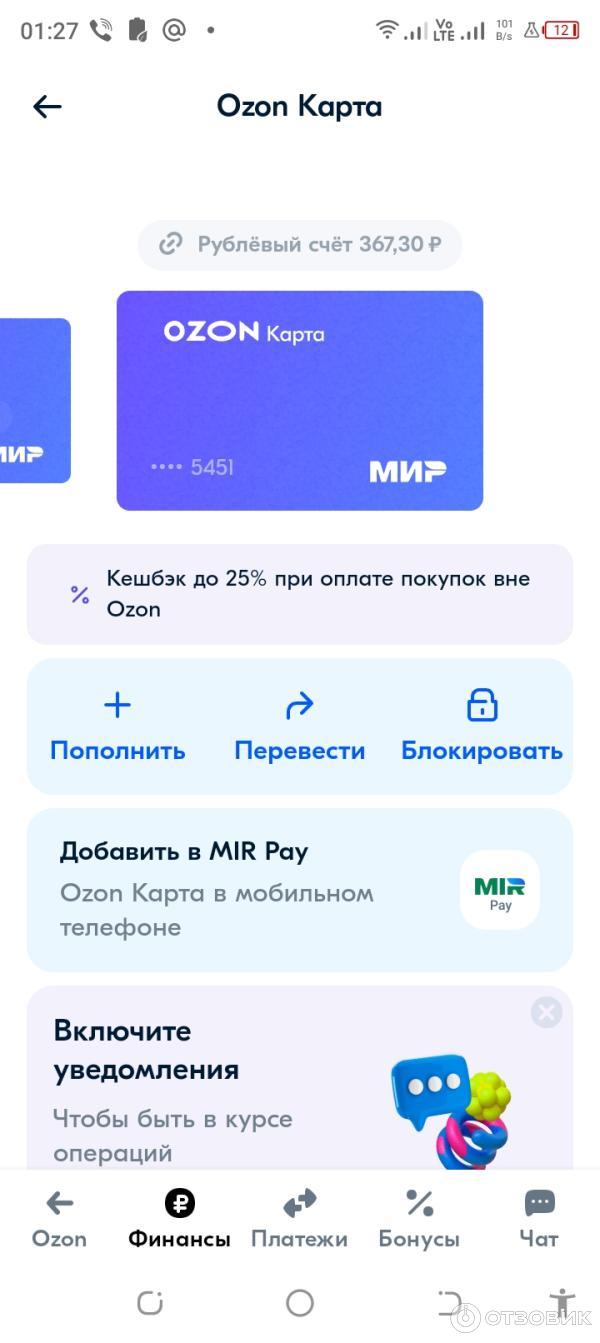The width and height of the screenshot is (600, 1343).
Task: Switch to the Платежи tab
Action: click(299, 1218)
